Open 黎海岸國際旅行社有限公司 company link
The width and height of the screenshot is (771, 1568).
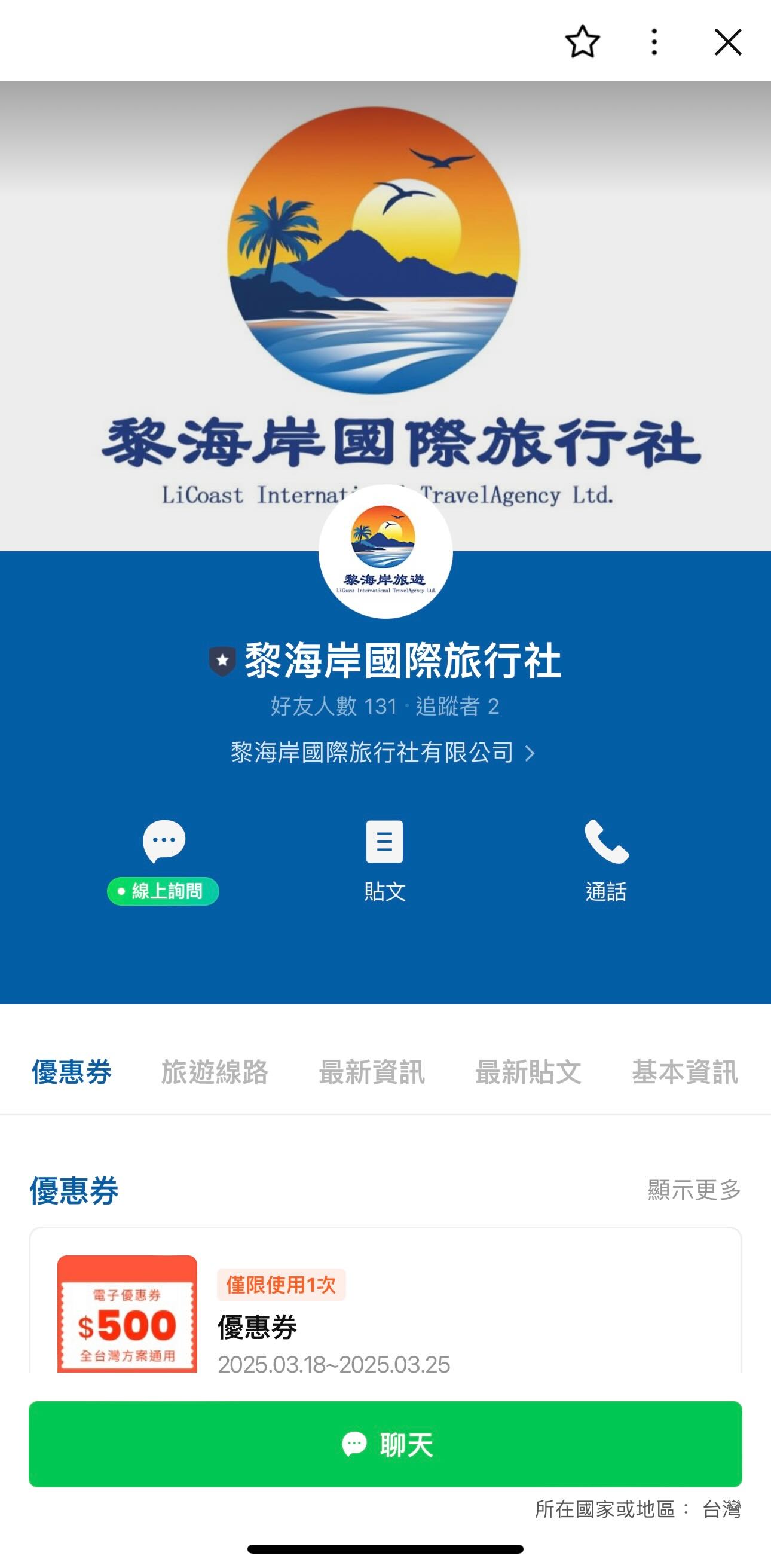pos(383,753)
